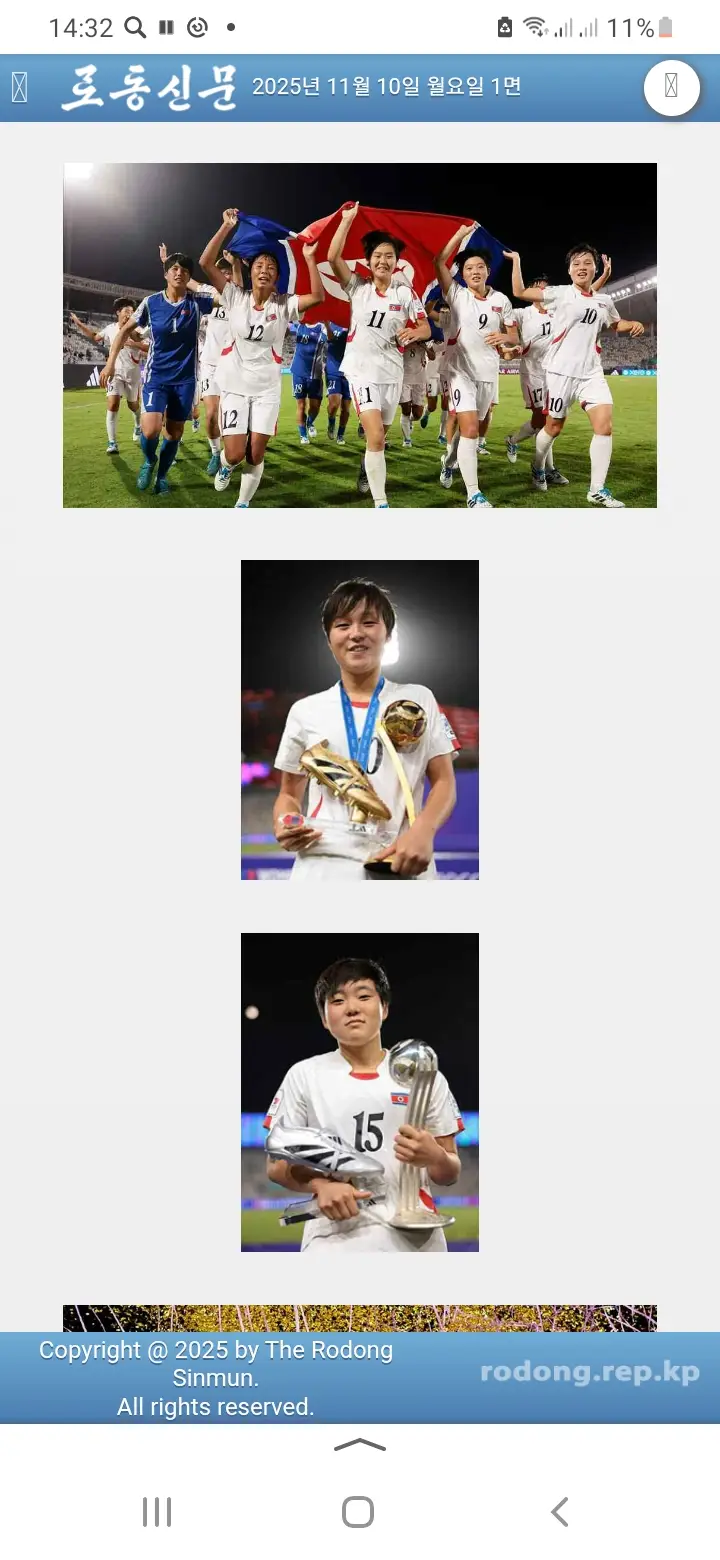Go back with the system back button
720x1560 pixels.
pos(560,1511)
